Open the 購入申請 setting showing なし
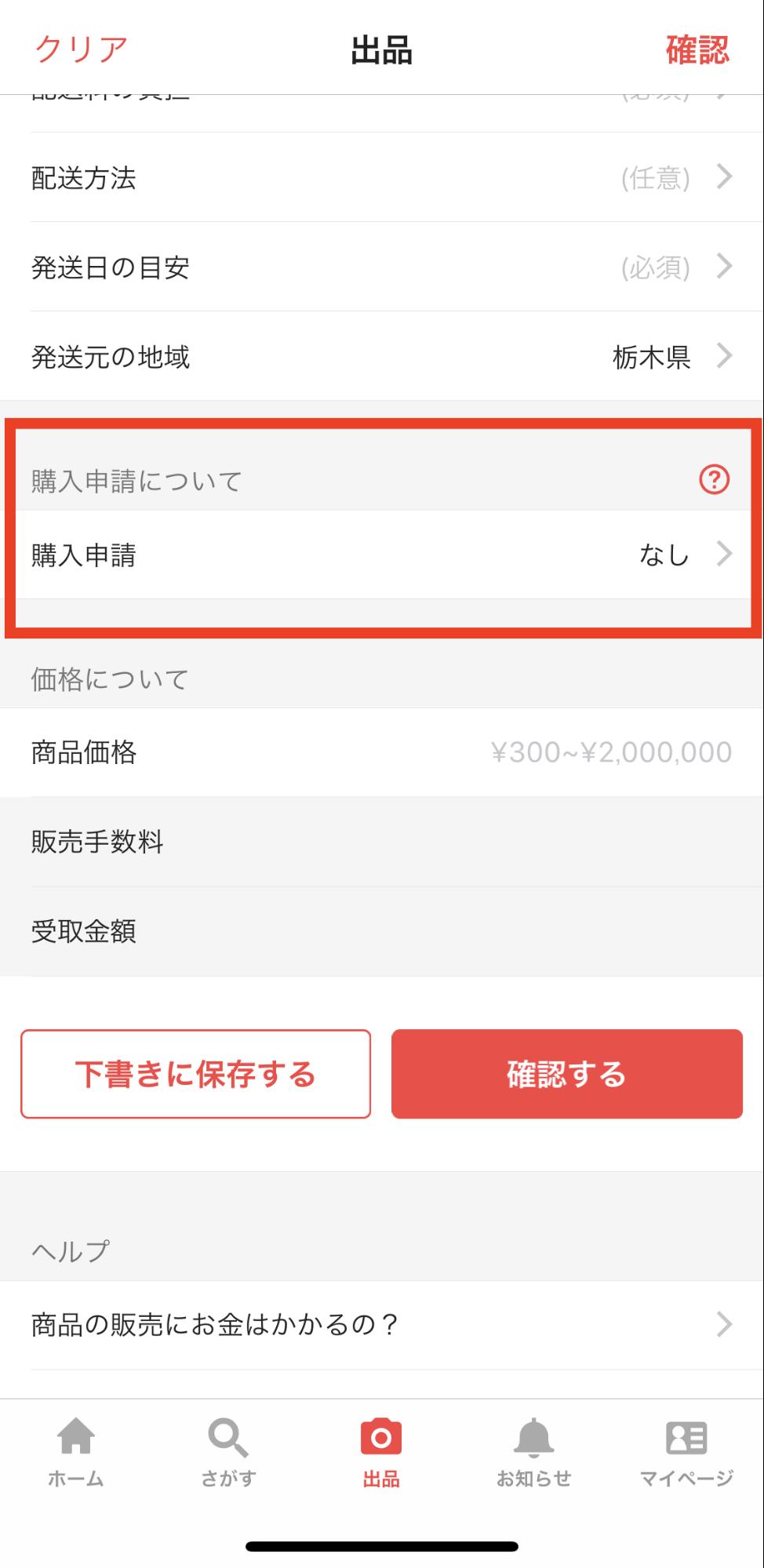764x1568 pixels. click(x=382, y=554)
